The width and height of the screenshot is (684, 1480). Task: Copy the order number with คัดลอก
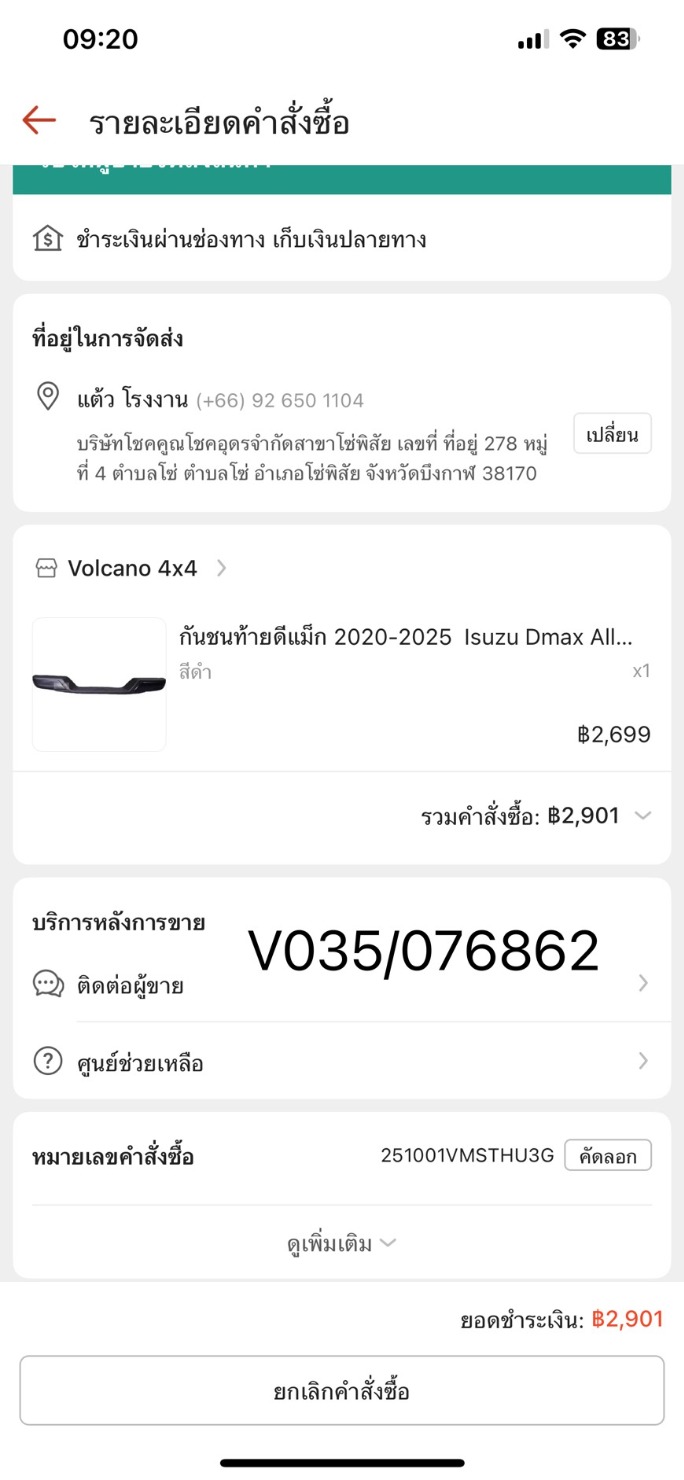pos(608,1155)
